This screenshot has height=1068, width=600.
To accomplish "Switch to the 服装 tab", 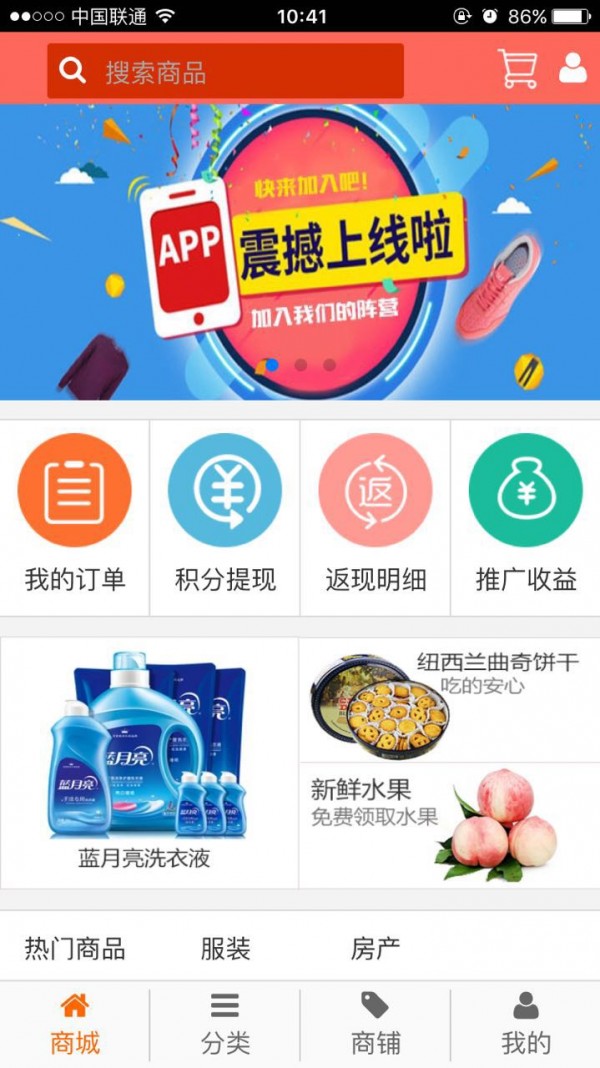I will [x=225, y=948].
